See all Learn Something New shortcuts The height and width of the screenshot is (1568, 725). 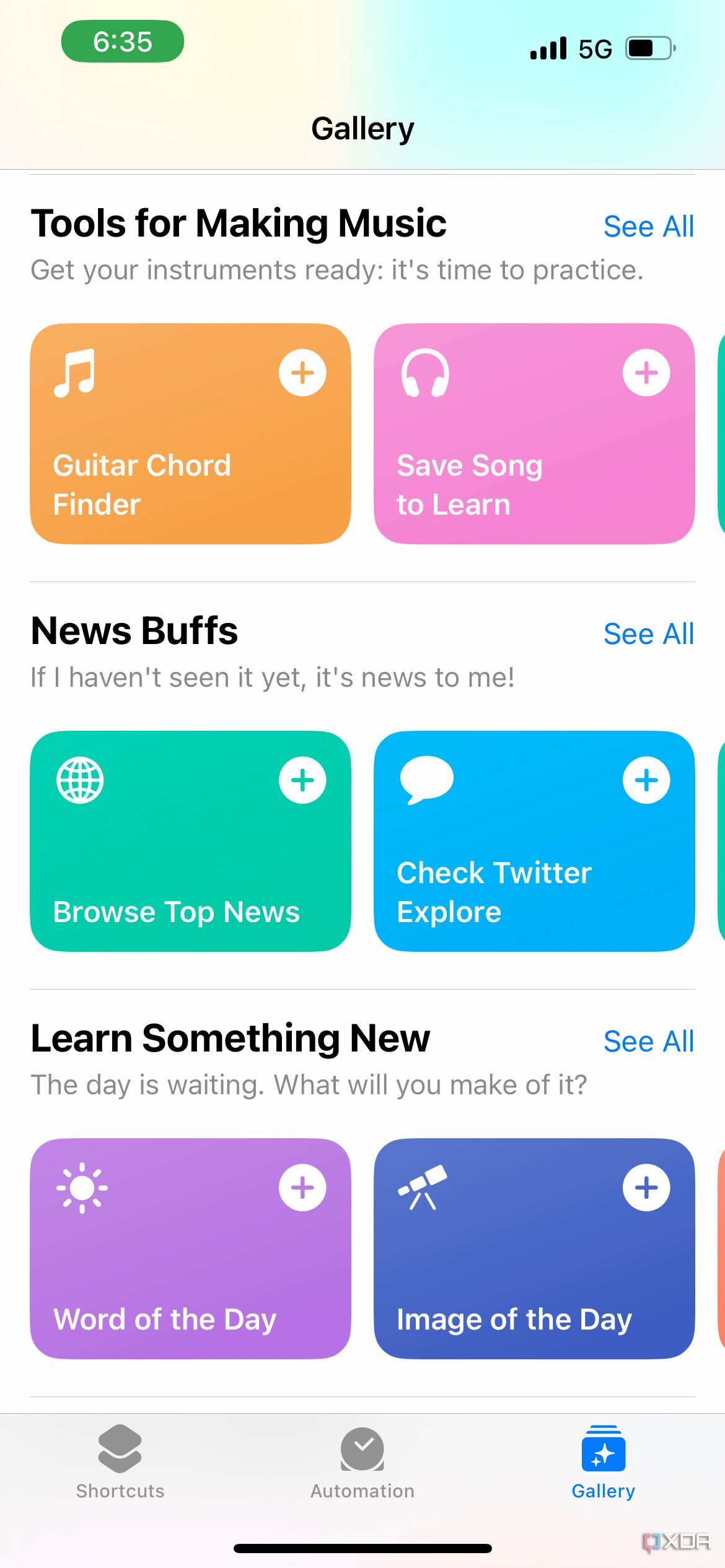[648, 1042]
